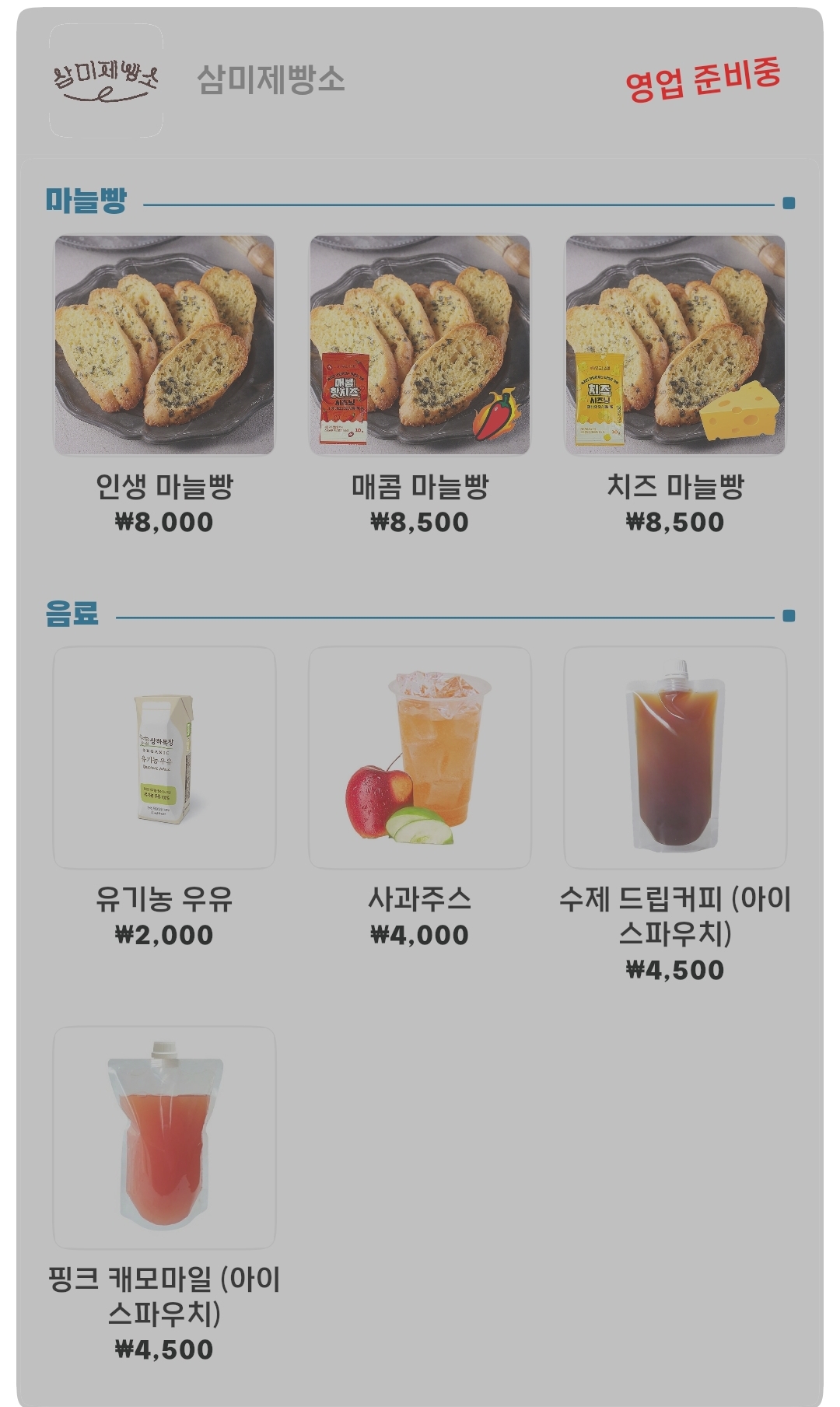Select the 매콤 마늘빵 product card
This screenshot has height=1407, width=840.
tap(420, 385)
